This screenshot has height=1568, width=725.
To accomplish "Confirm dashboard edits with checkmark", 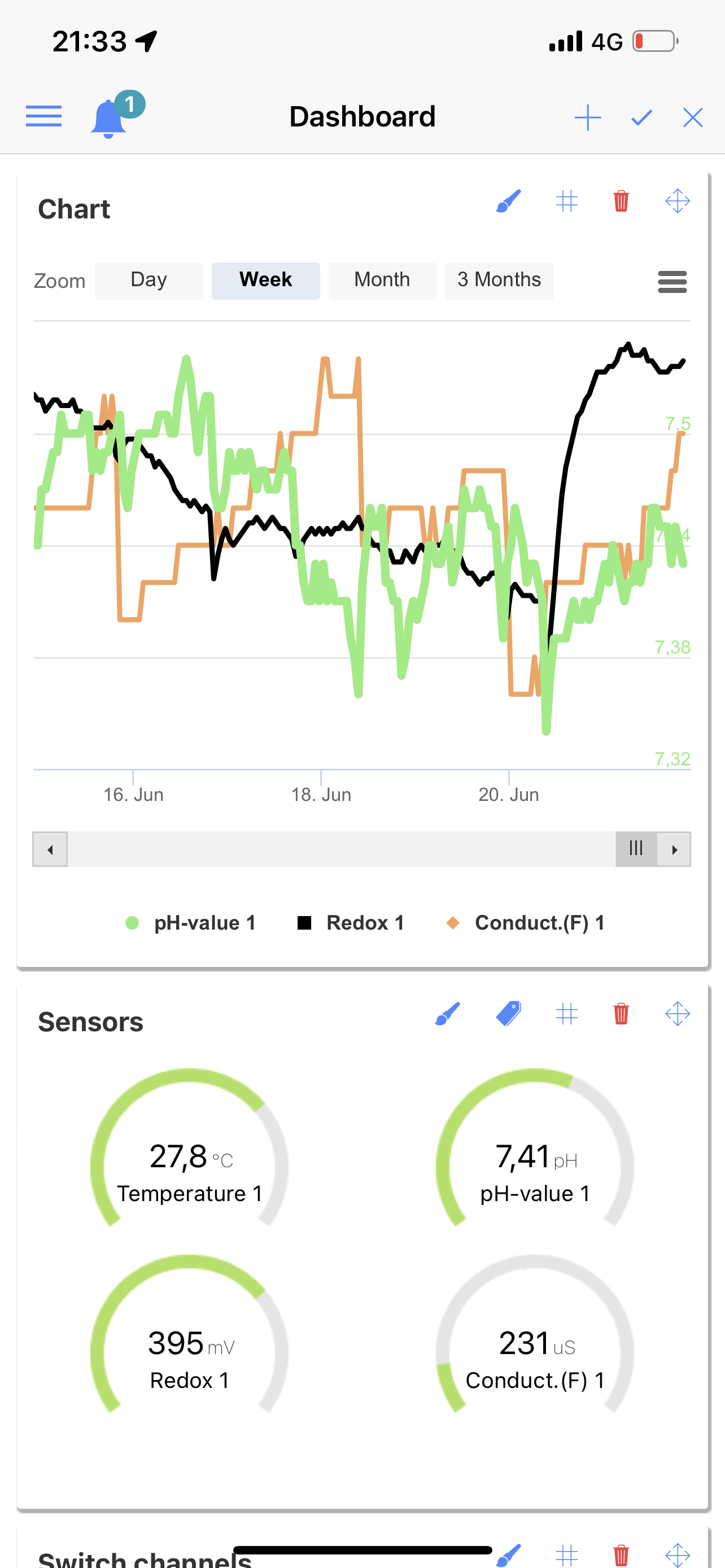I will [641, 117].
